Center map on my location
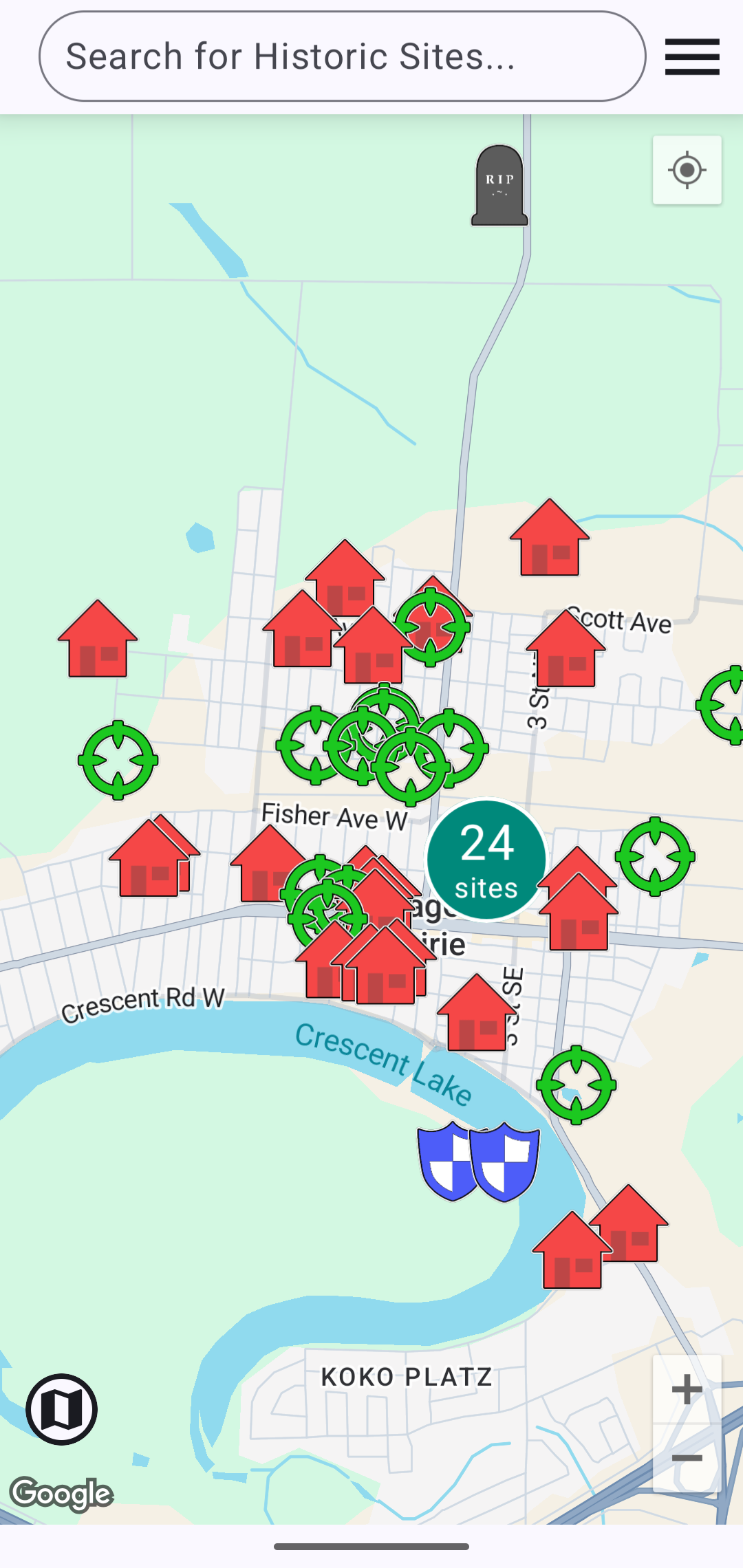The width and height of the screenshot is (743, 1568). 687,171
